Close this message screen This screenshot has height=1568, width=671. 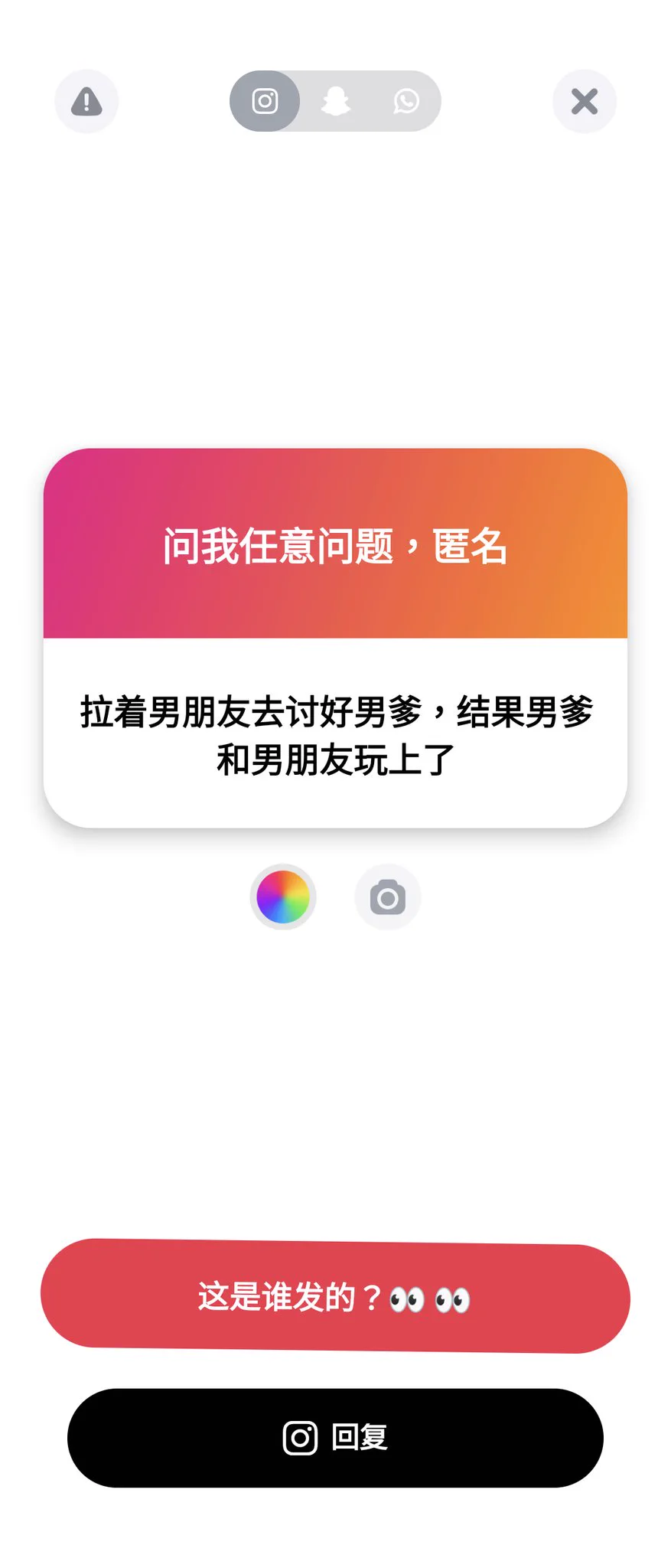[x=585, y=101]
